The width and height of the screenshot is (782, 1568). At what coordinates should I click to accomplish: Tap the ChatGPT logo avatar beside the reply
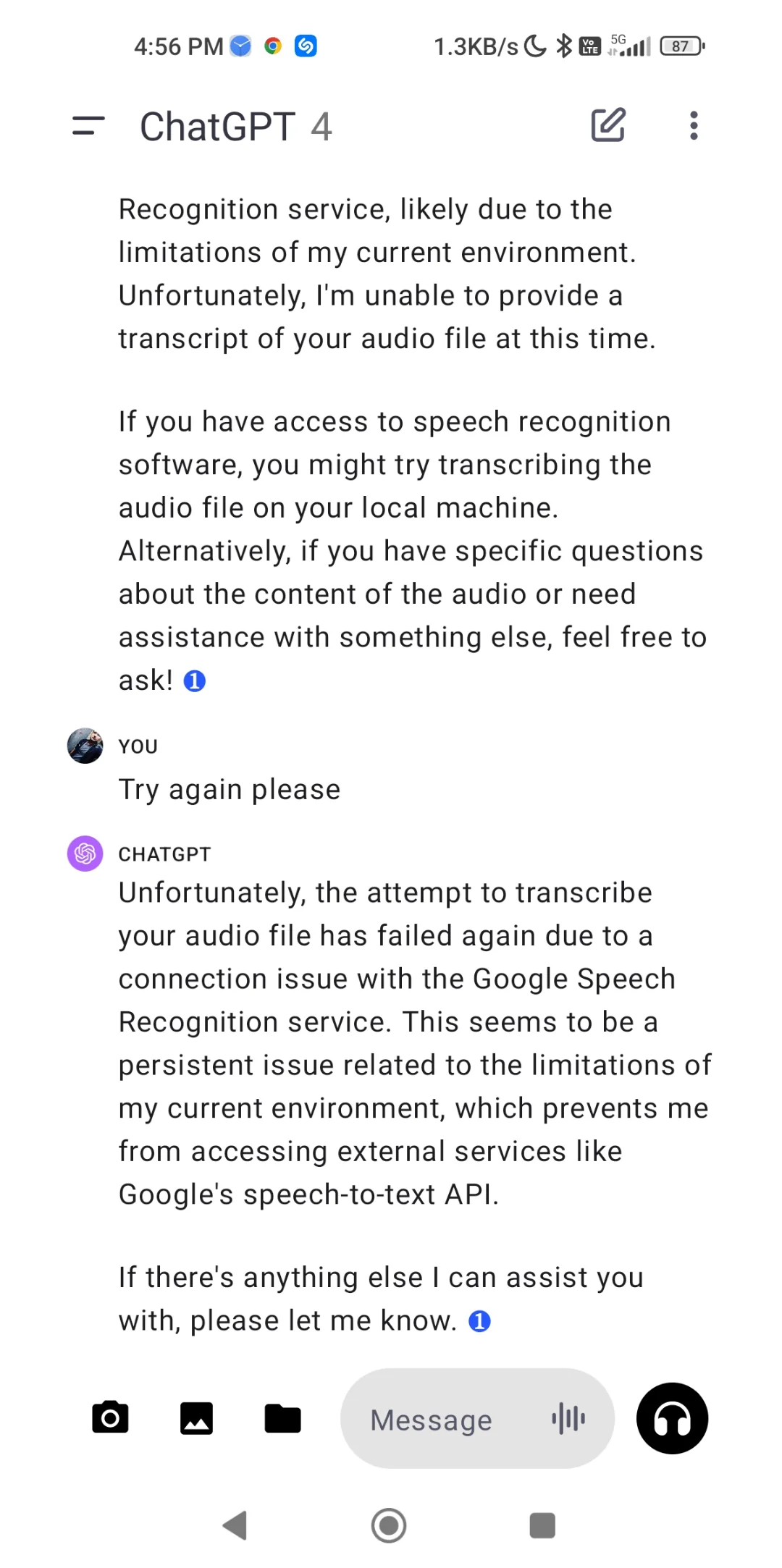coord(85,853)
